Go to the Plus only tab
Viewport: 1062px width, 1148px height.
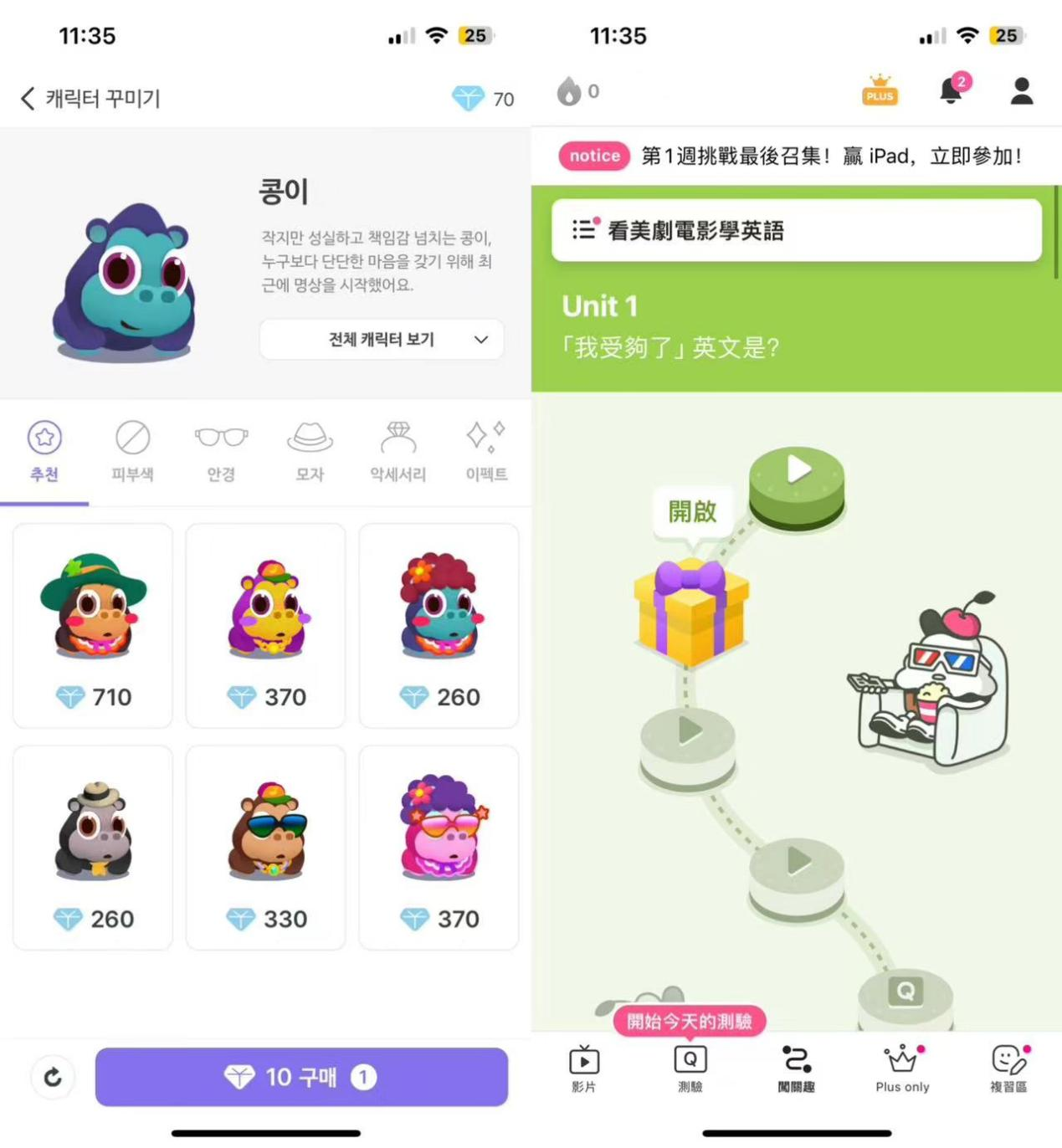point(902,1069)
